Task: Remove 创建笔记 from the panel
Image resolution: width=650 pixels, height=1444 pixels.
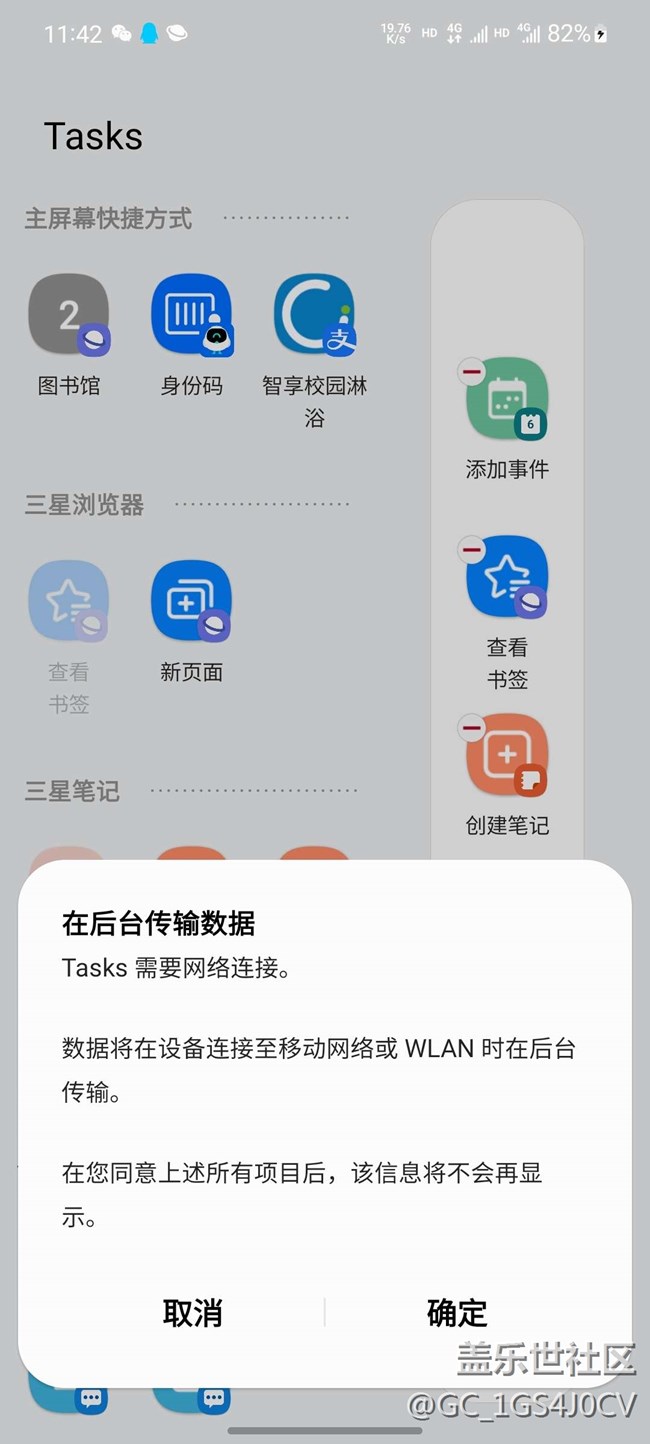Action: click(x=472, y=727)
